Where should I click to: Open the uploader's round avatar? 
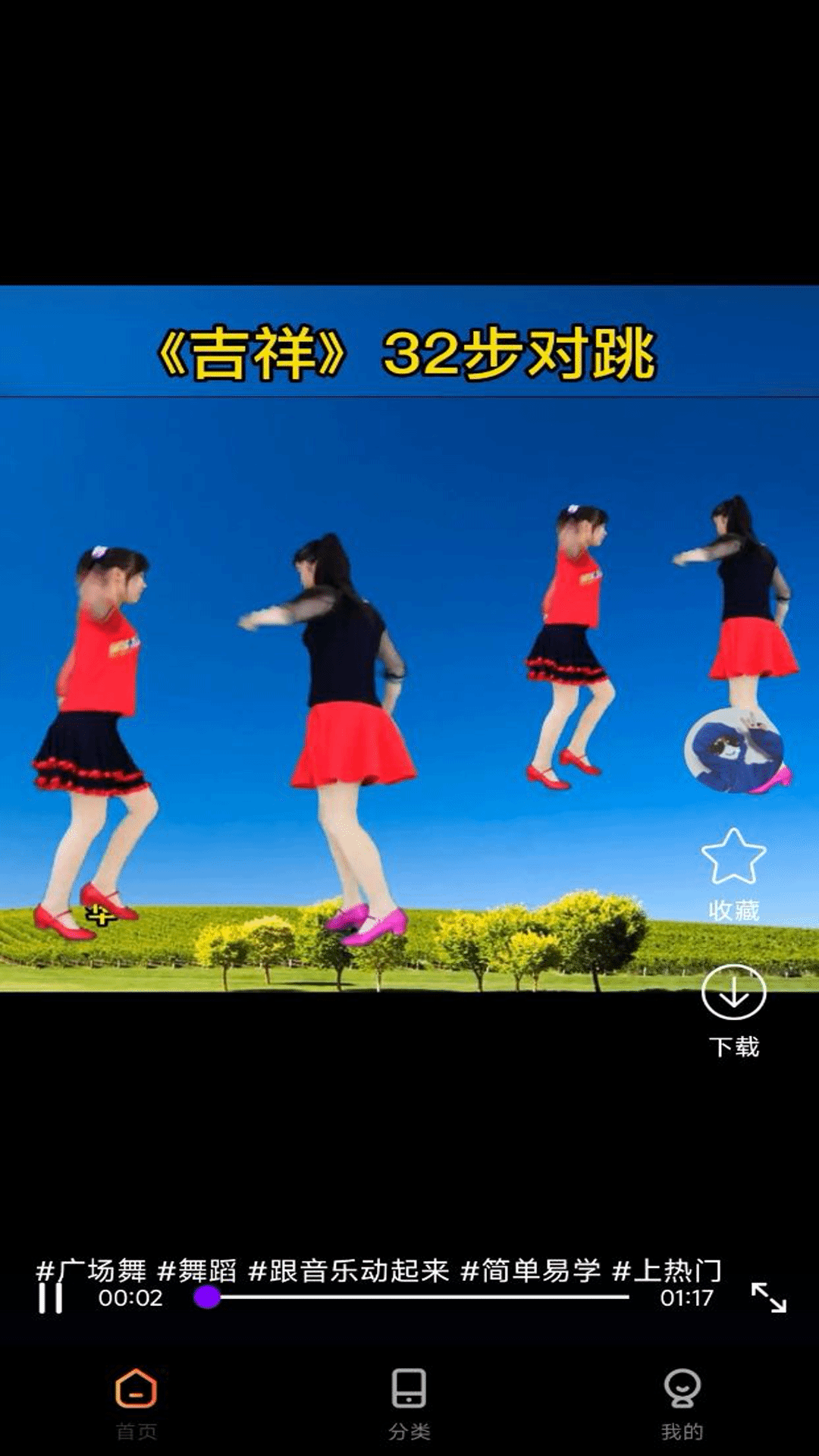(x=733, y=751)
